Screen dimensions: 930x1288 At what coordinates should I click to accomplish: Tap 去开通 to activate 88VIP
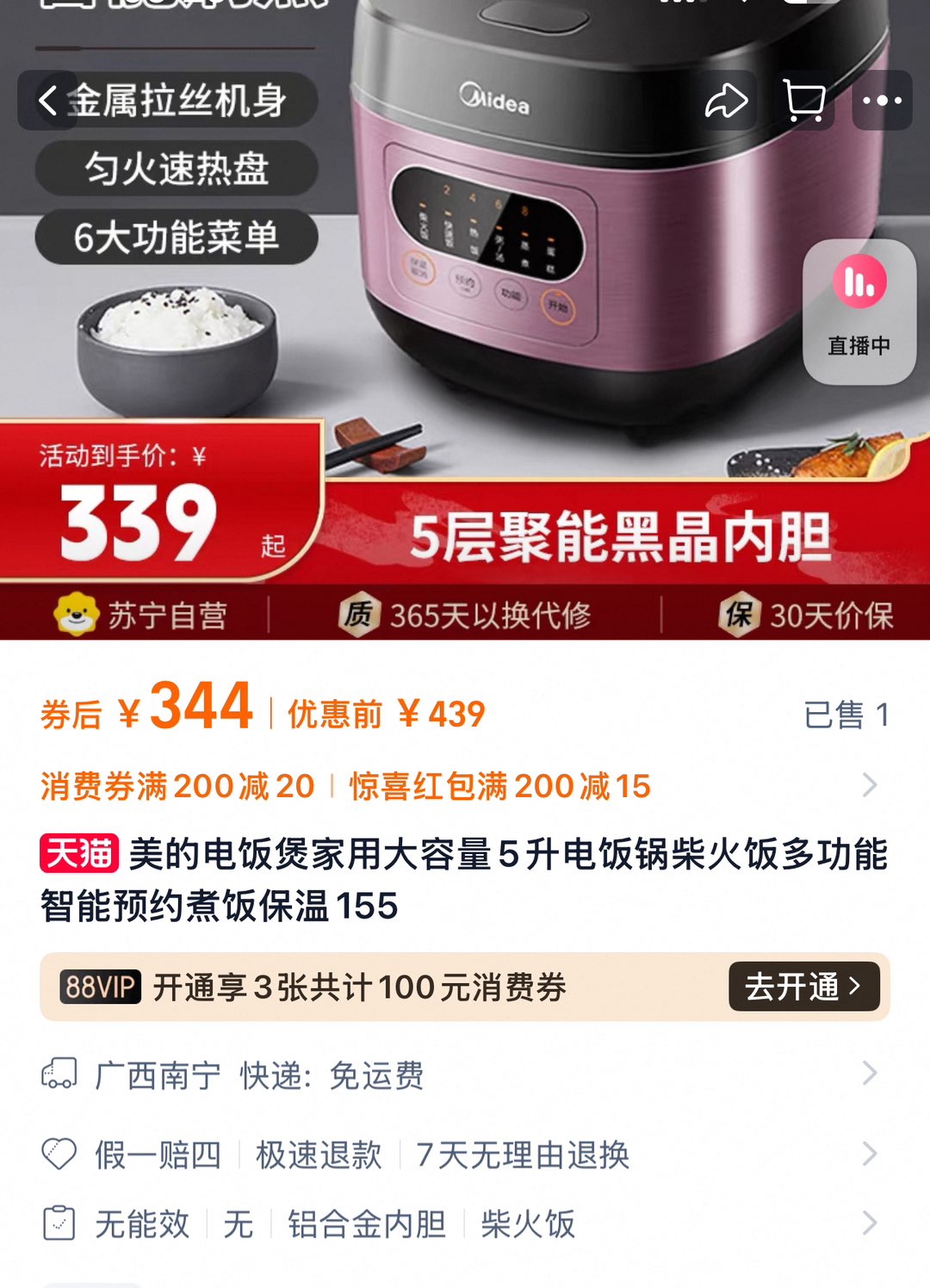tap(803, 987)
